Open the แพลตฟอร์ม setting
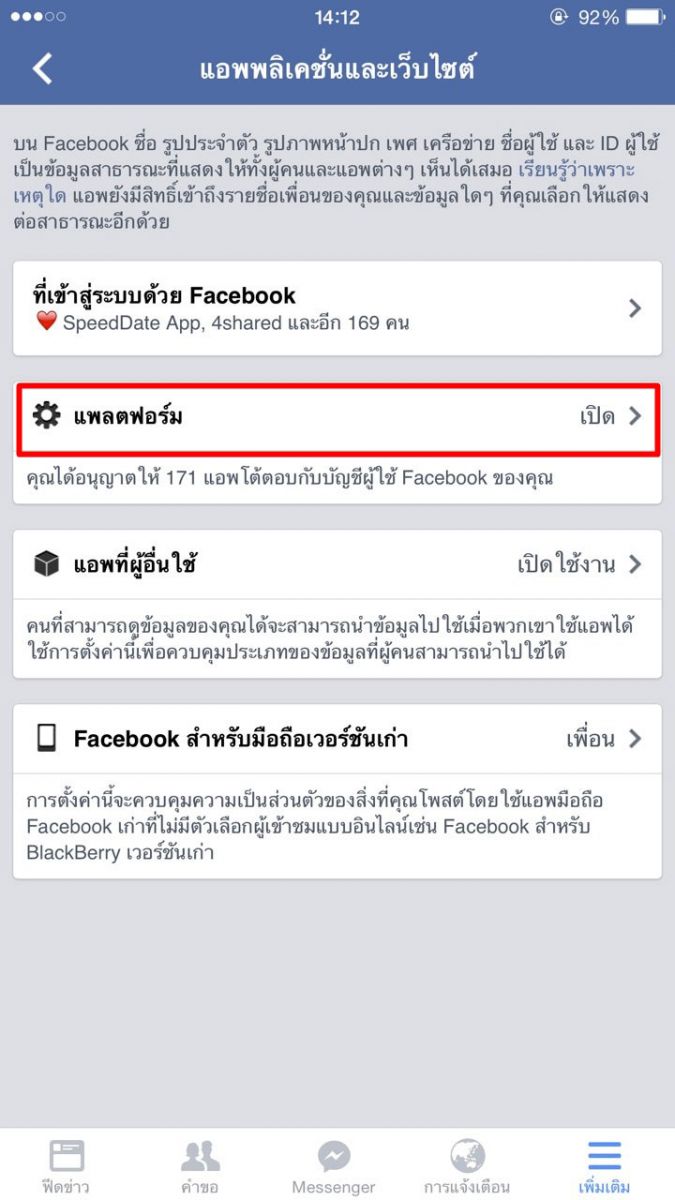The width and height of the screenshot is (675, 1200). pyautogui.click(x=337, y=417)
